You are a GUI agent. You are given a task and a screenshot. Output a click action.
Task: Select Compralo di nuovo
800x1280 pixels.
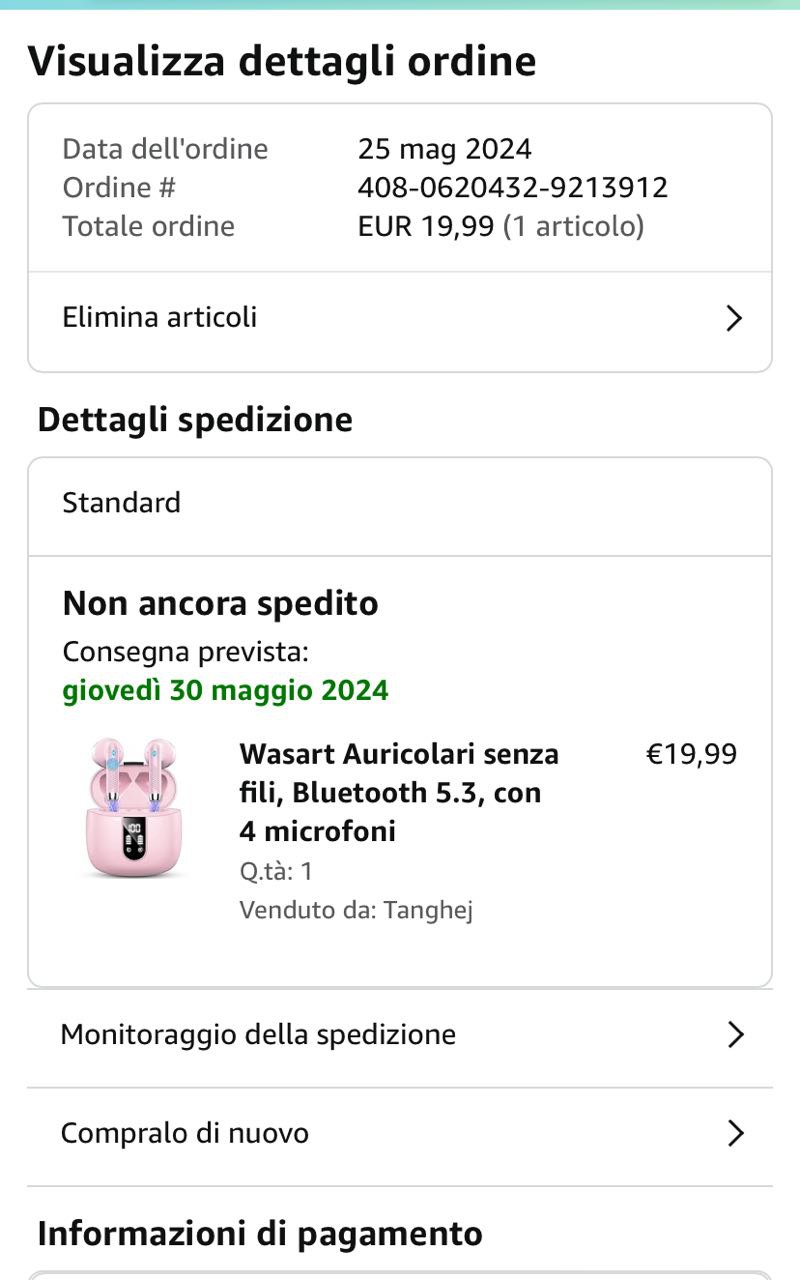pos(400,1133)
